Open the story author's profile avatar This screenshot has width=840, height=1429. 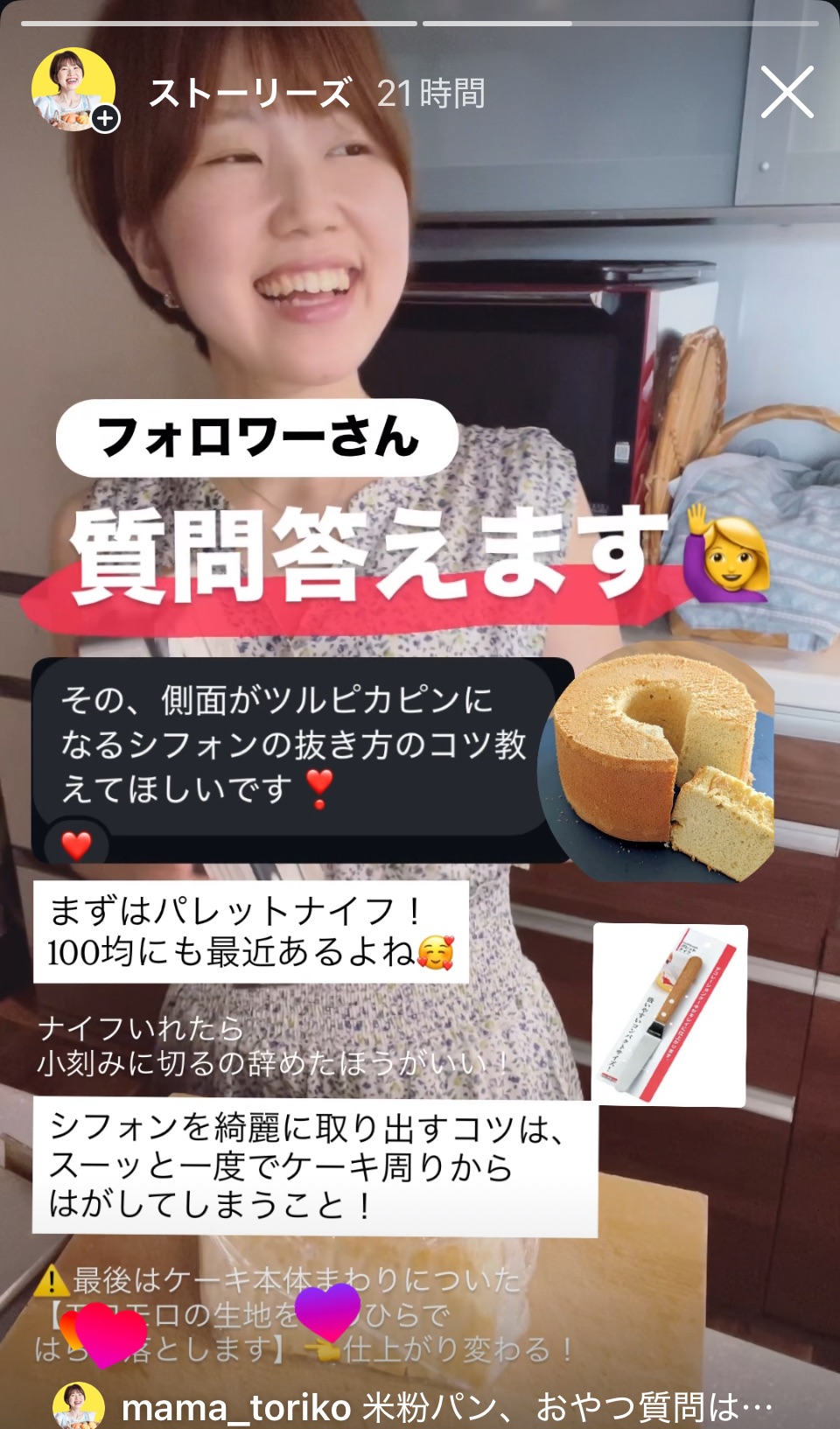click(73, 89)
